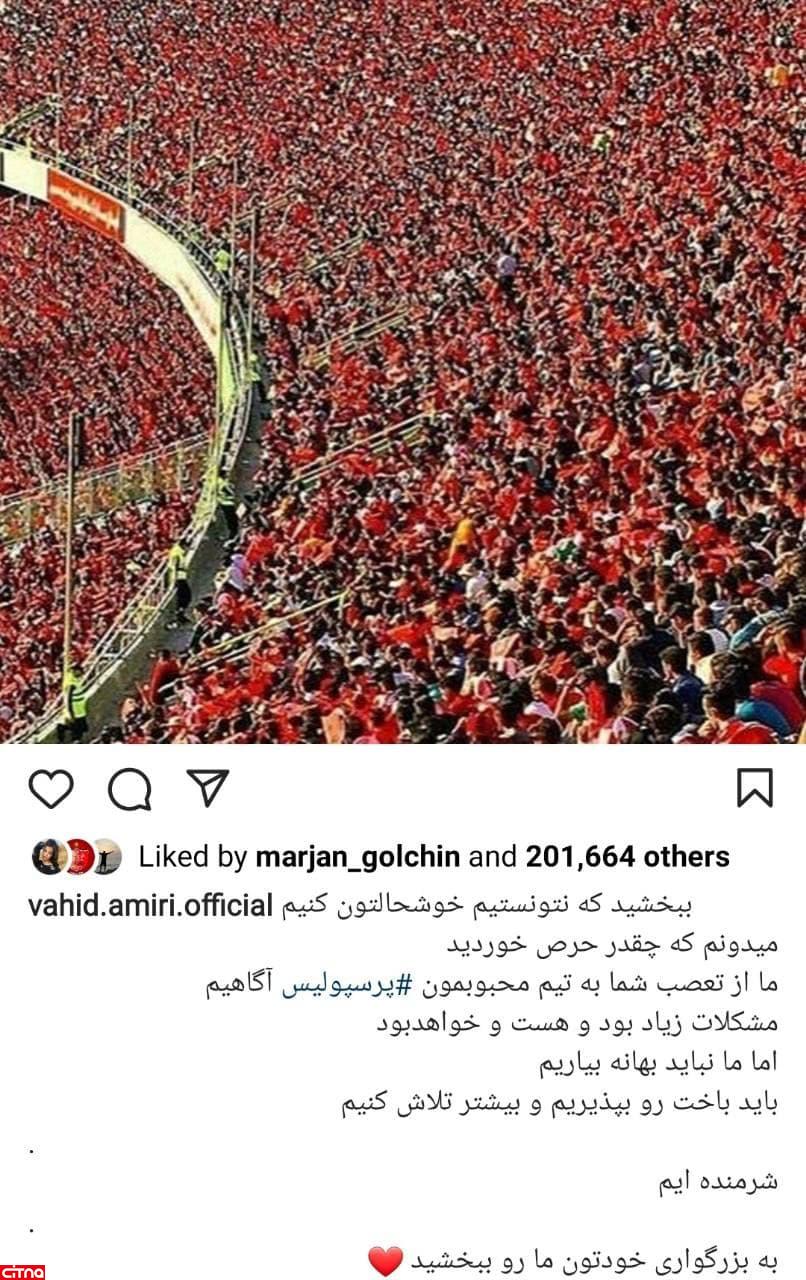Viewport: 806px width, 1280px height.
Task: Bookmark this stadium post
Action: 755,788
